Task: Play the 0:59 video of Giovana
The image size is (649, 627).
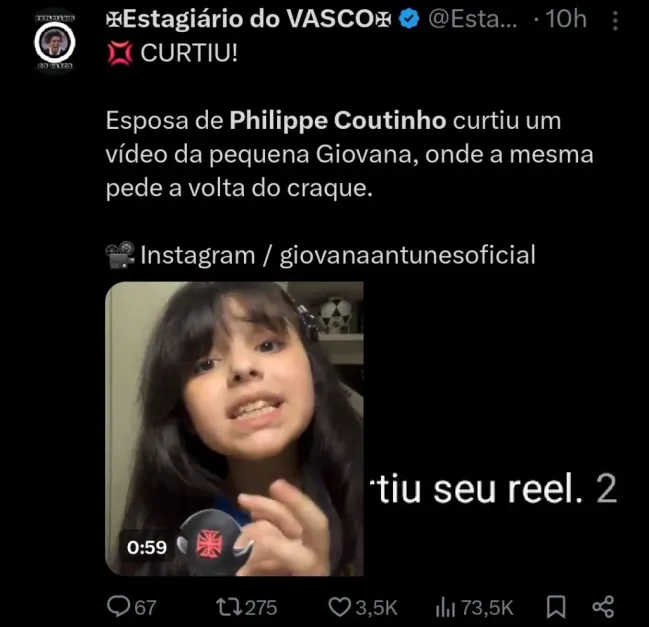Action: (x=234, y=428)
